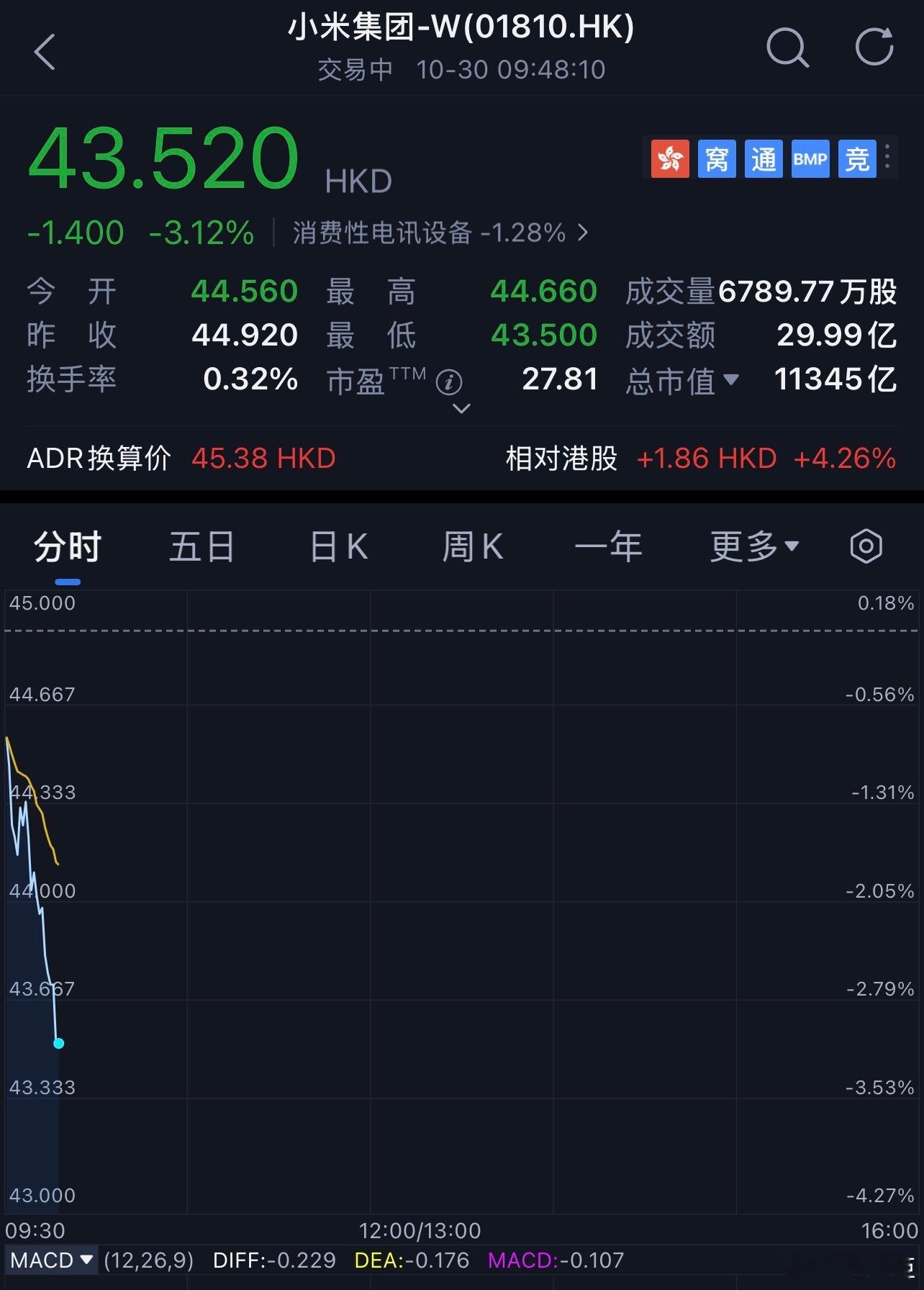Open the chart settings gear icon
Viewport: 924px width, 1290px height.
pos(866,546)
